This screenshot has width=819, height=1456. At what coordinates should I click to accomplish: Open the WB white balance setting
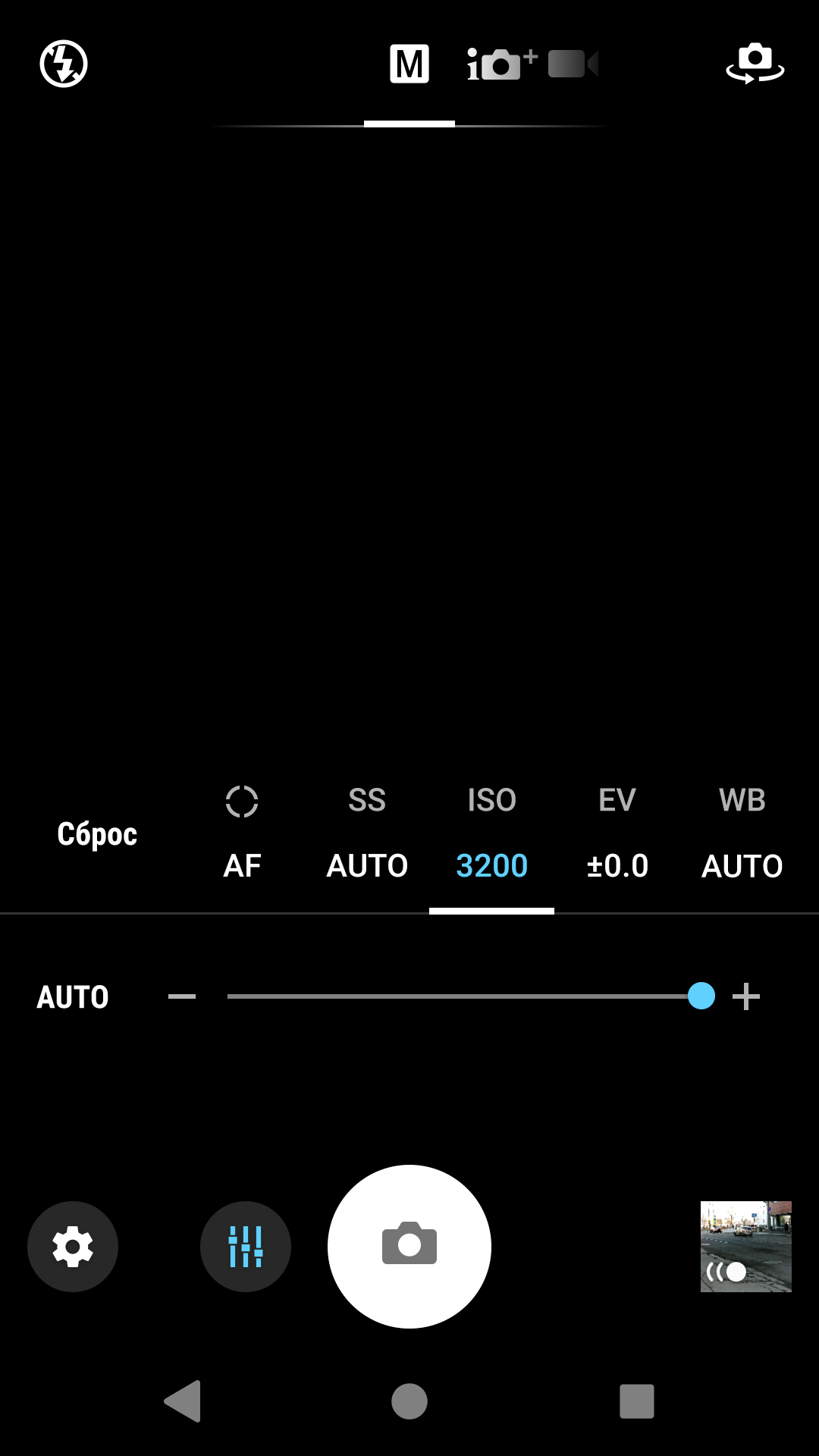(x=742, y=834)
